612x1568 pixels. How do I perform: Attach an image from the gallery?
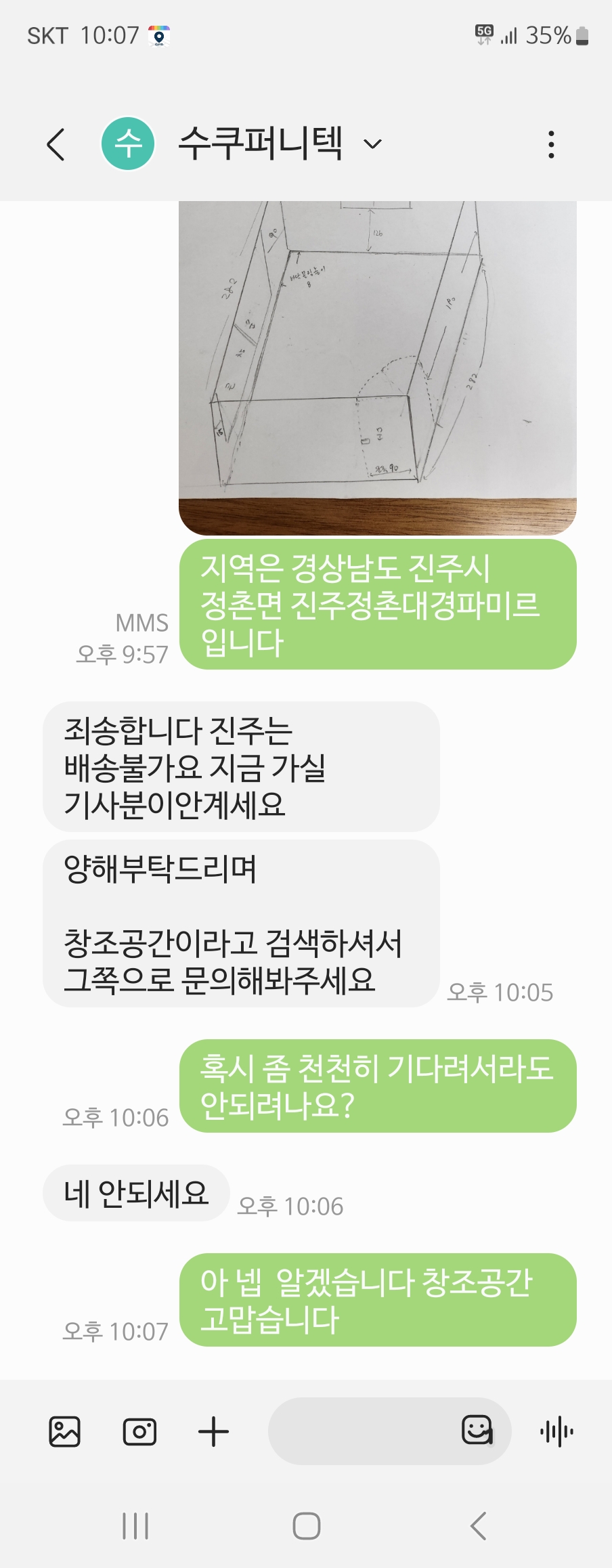pyautogui.click(x=65, y=1431)
